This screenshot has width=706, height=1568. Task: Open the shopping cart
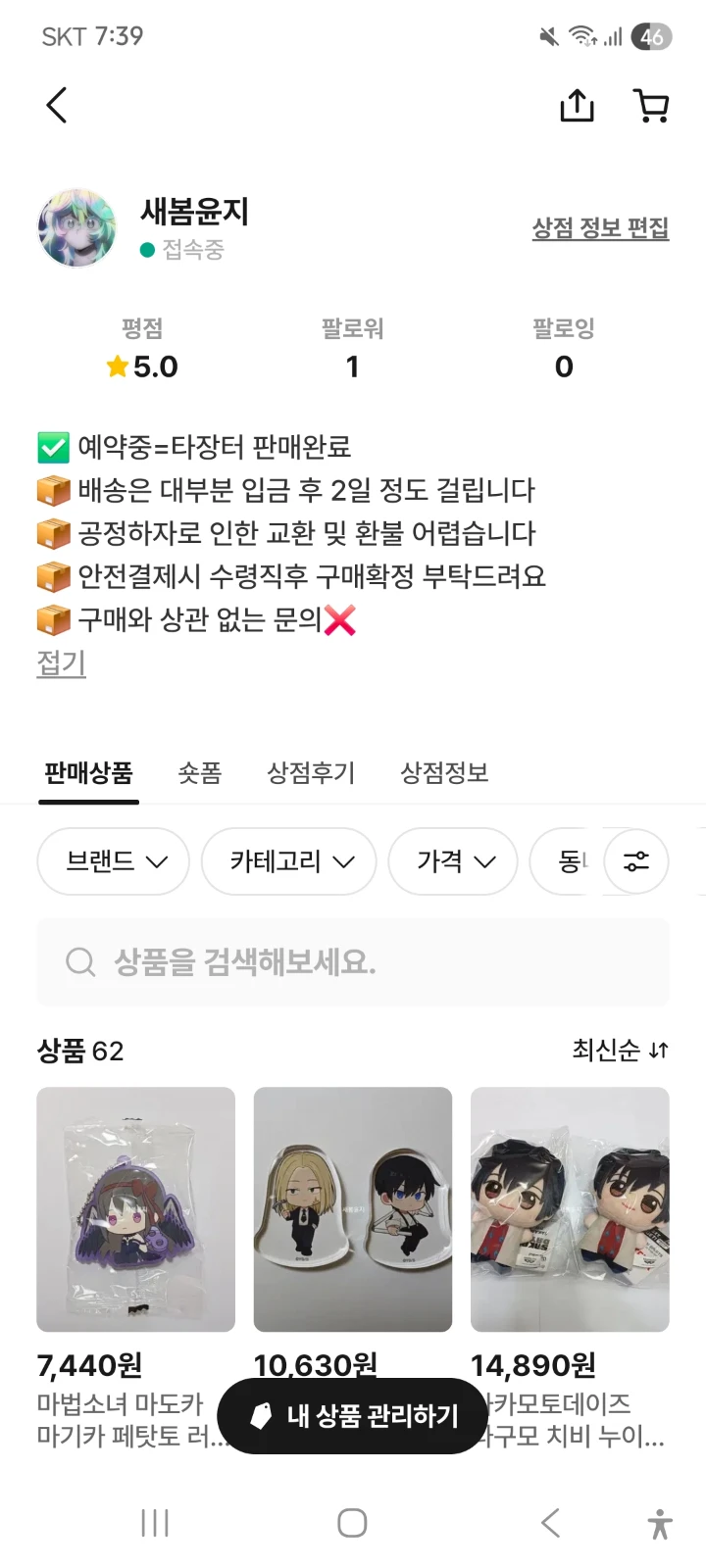(x=651, y=106)
